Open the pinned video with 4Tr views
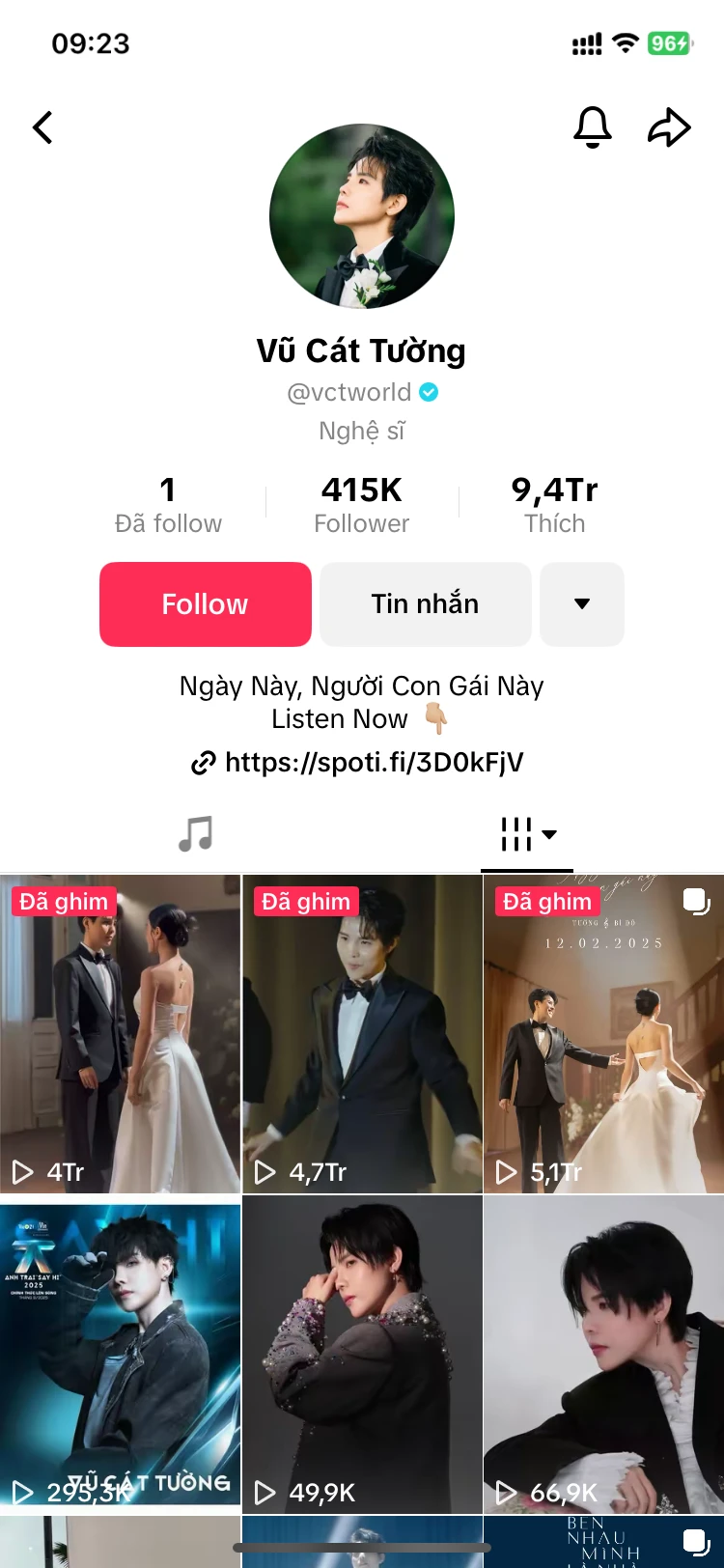 coord(121,1034)
